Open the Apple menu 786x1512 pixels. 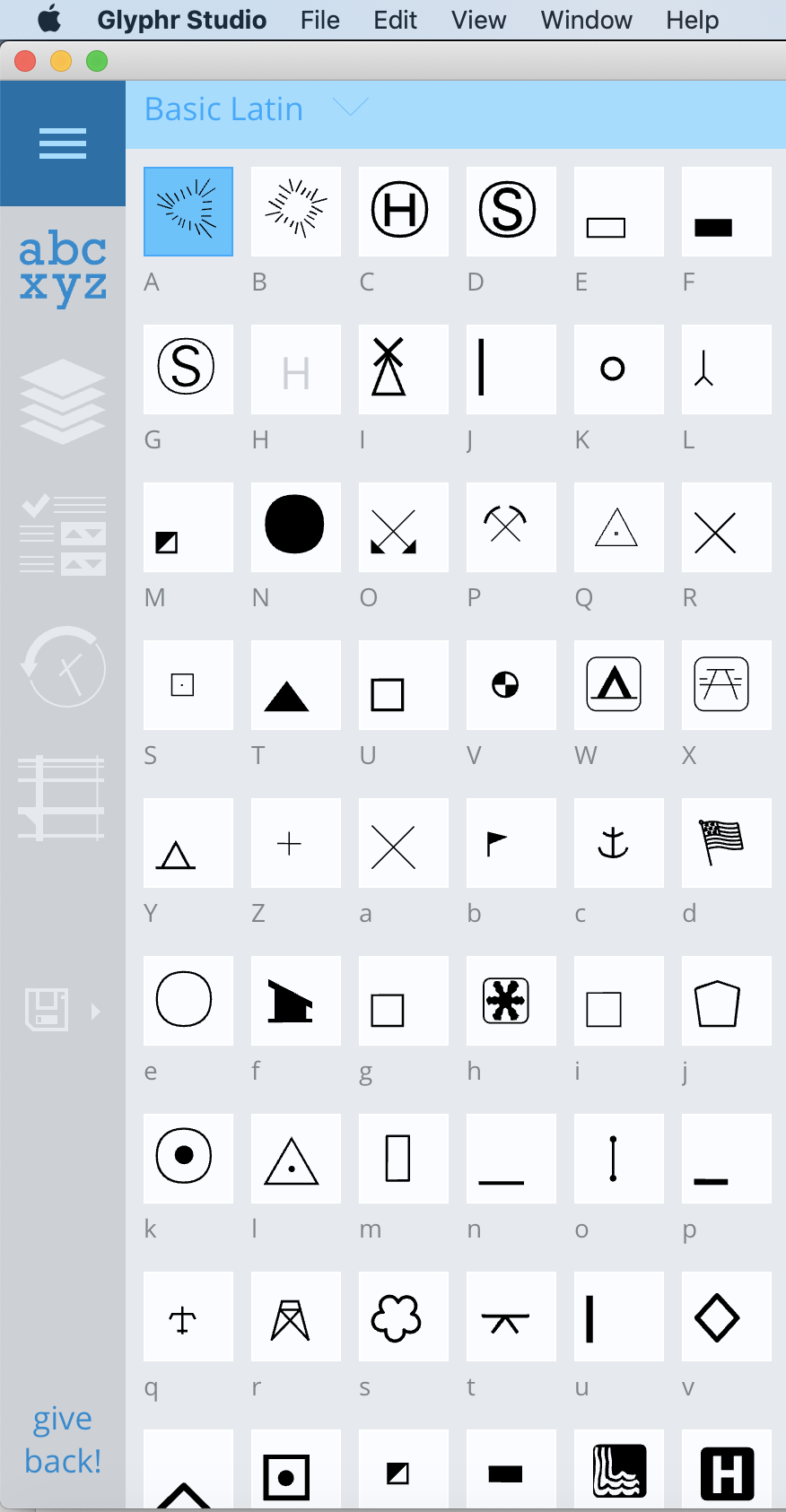48,19
